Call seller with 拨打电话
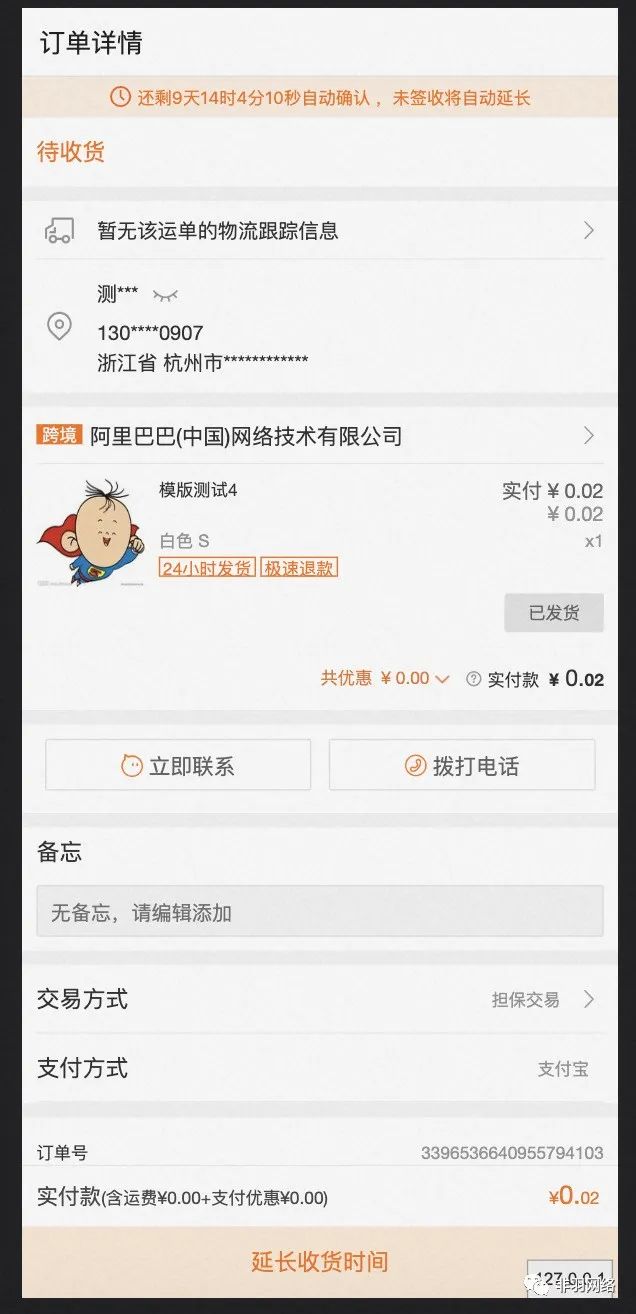Image resolution: width=636 pixels, height=1314 pixels. click(x=462, y=766)
